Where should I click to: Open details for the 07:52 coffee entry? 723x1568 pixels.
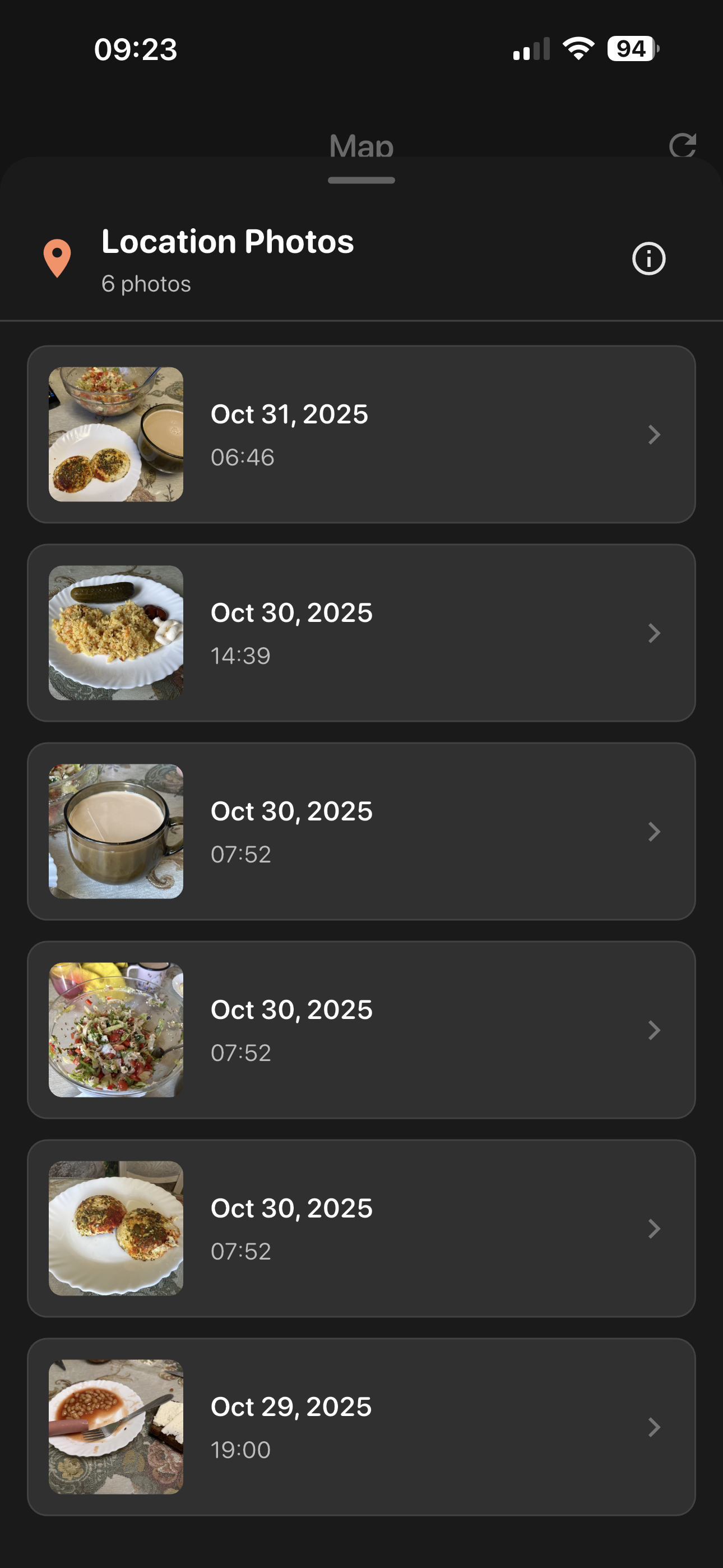pyautogui.click(x=653, y=832)
